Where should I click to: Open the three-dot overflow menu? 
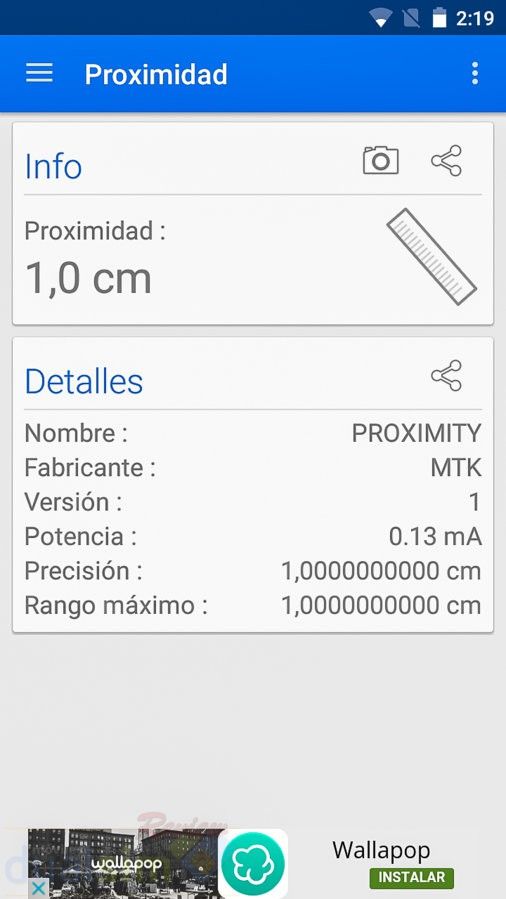tap(474, 74)
